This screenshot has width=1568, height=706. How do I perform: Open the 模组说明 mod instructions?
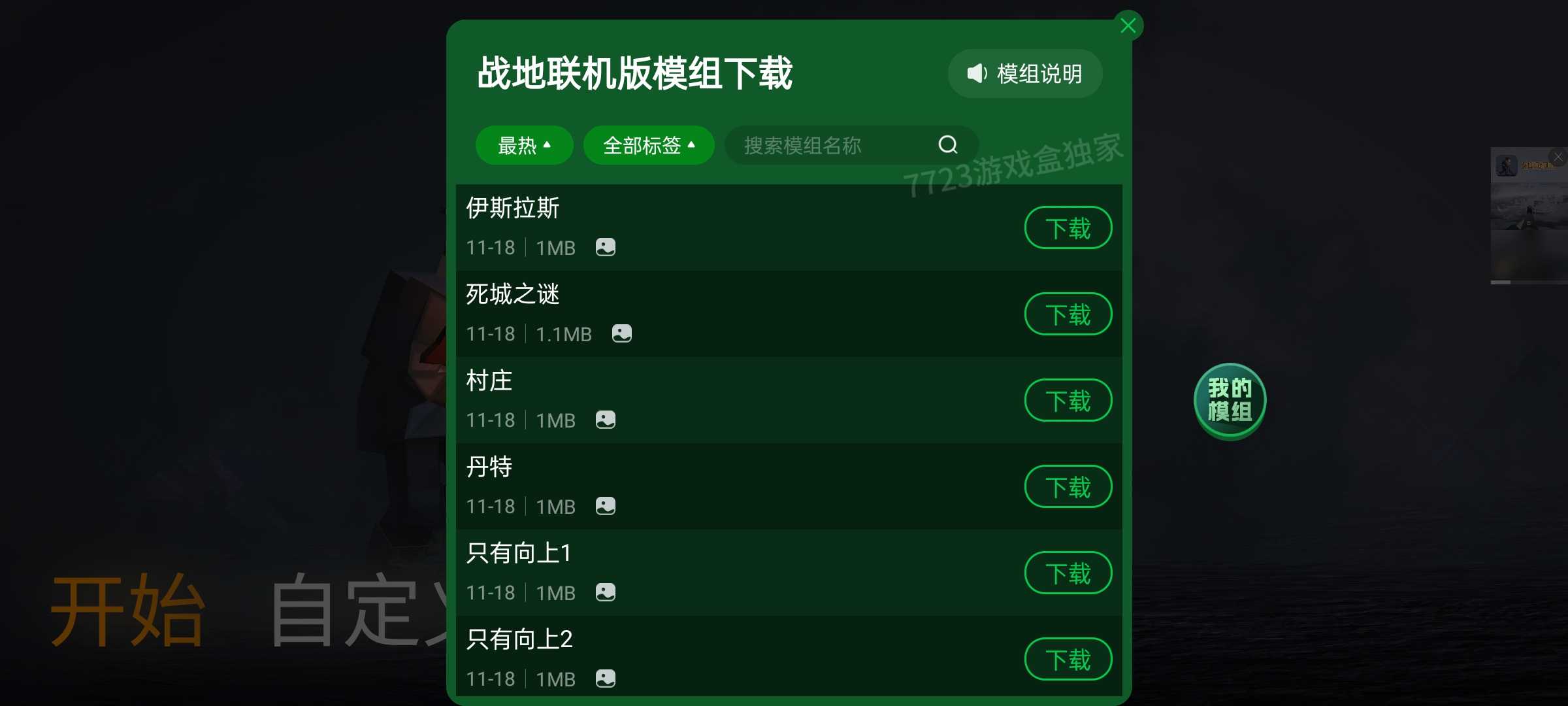coord(1025,74)
